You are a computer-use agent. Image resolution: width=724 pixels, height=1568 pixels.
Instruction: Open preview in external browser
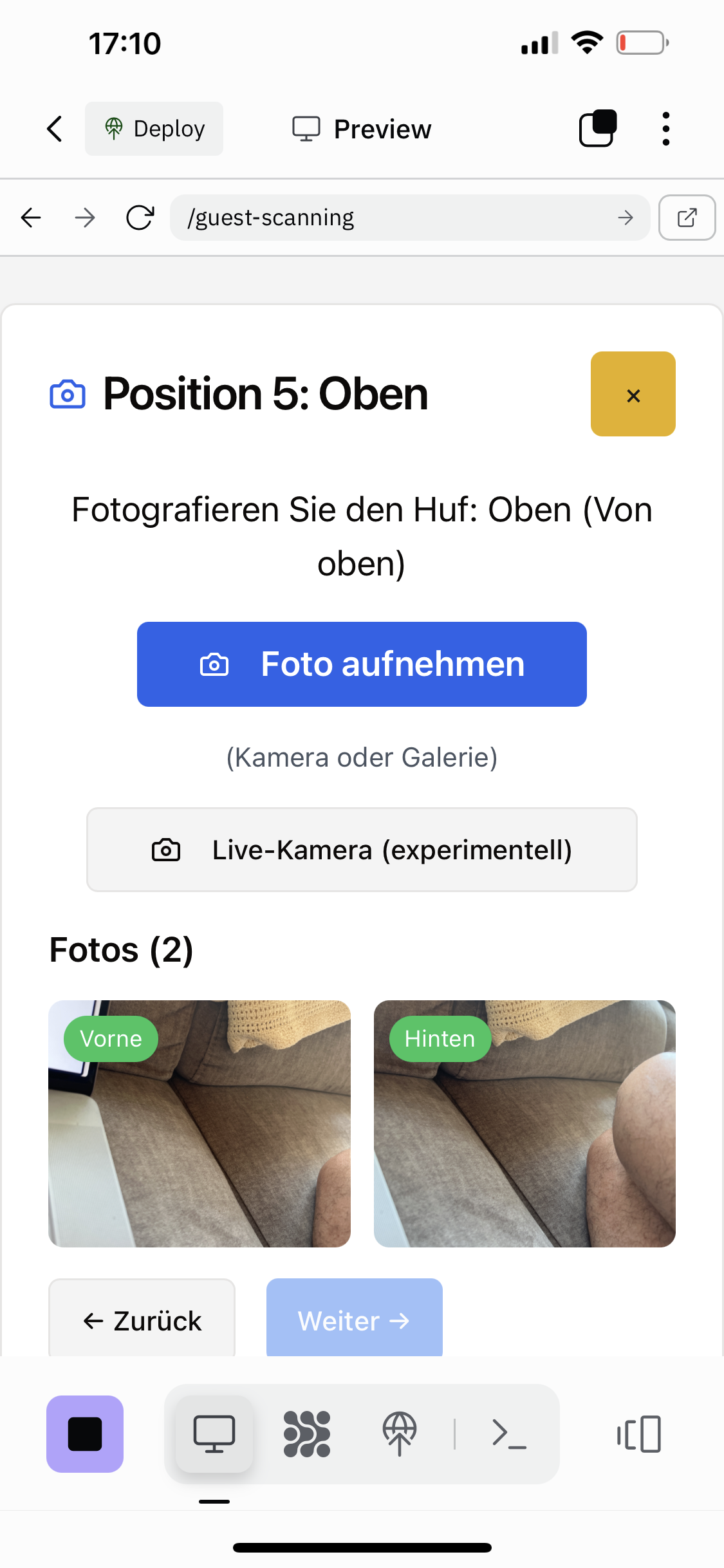(x=687, y=218)
